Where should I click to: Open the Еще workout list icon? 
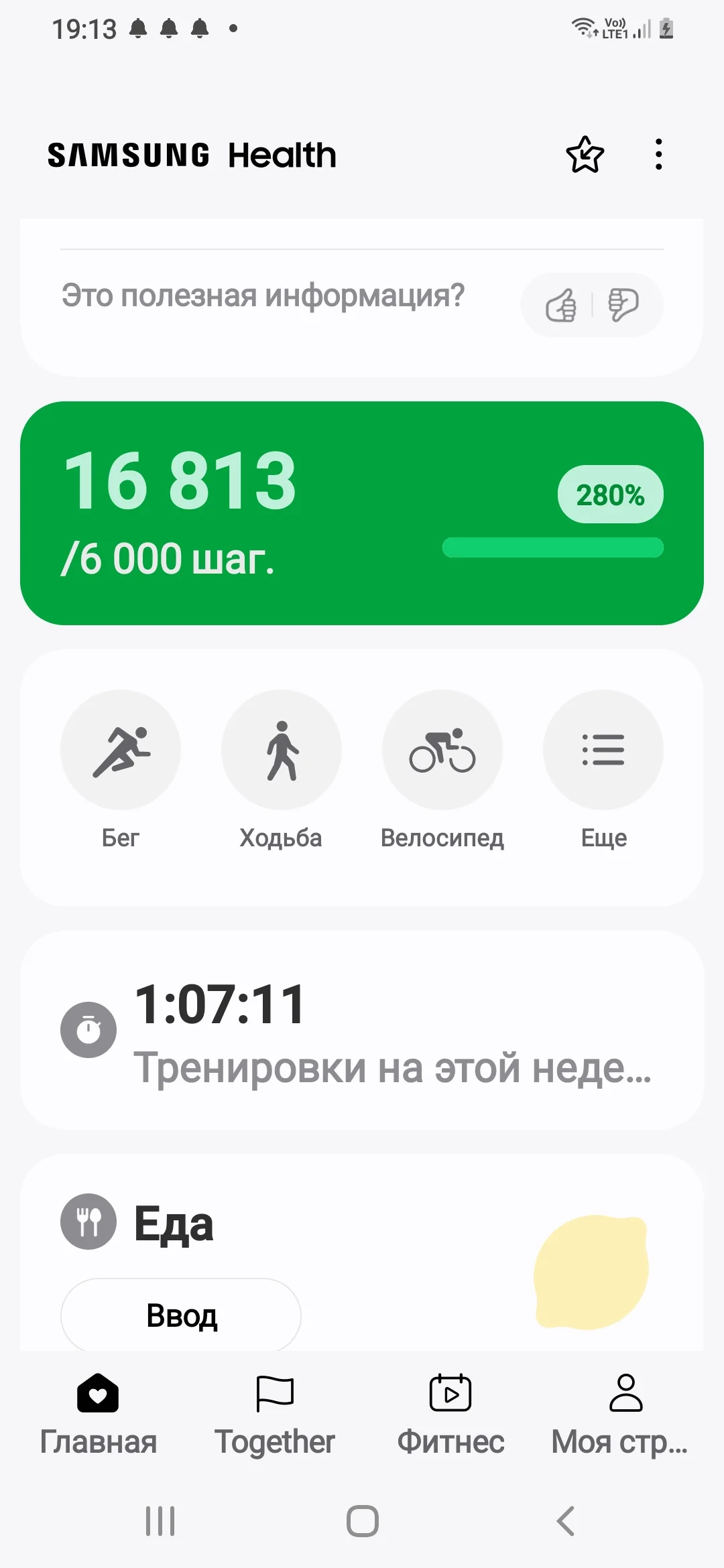click(x=603, y=749)
